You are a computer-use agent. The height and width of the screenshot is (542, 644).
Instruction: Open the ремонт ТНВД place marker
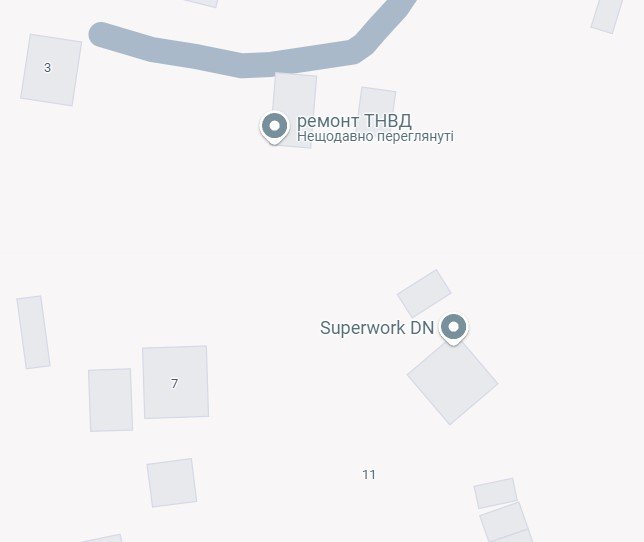click(x=274, y=126)
